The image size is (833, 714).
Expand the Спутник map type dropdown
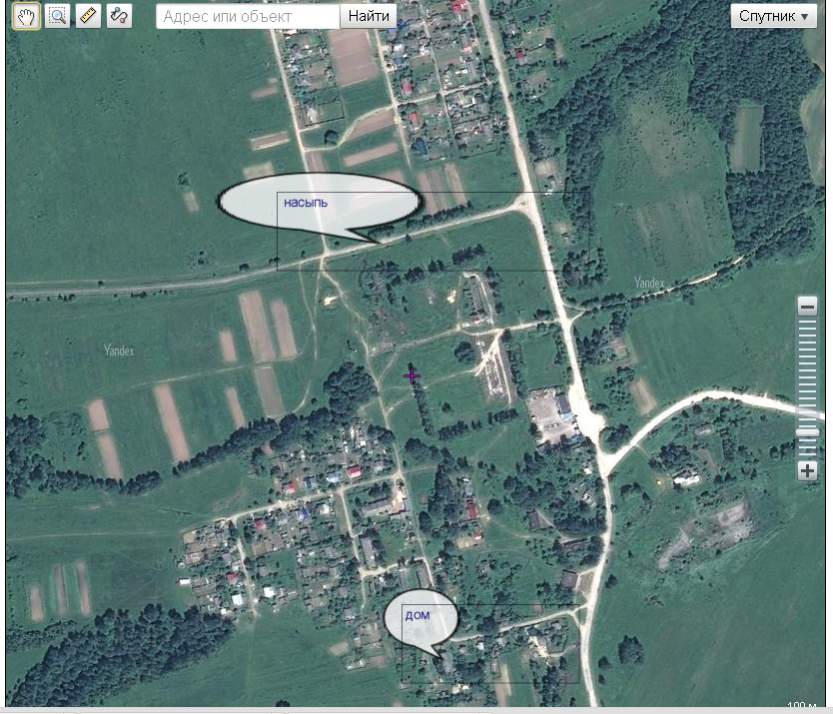pyautogui.click(x=774, y=17)
